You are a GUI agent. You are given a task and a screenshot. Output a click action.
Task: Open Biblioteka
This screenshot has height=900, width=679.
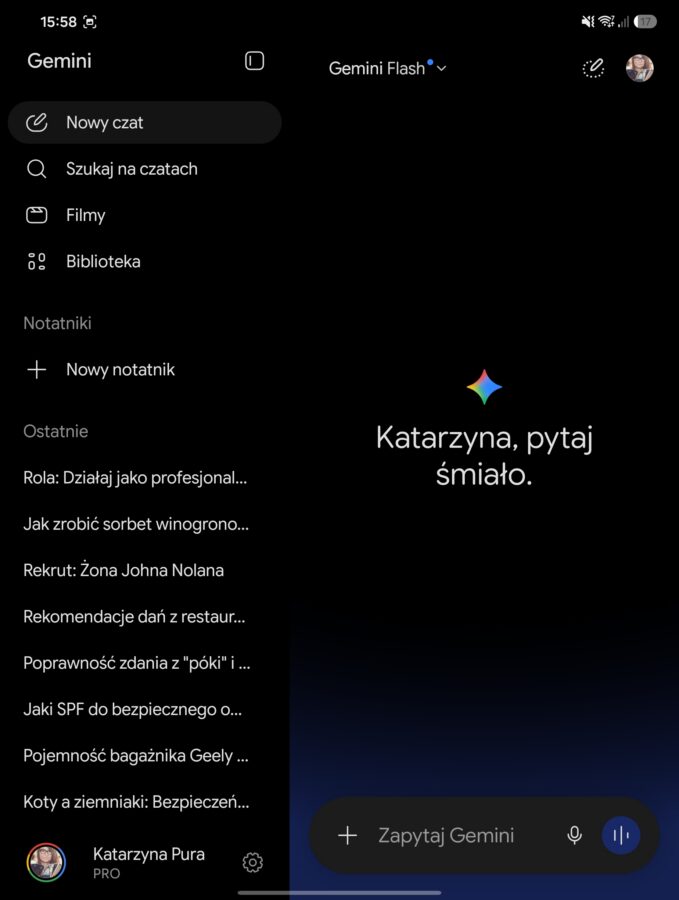145,262
